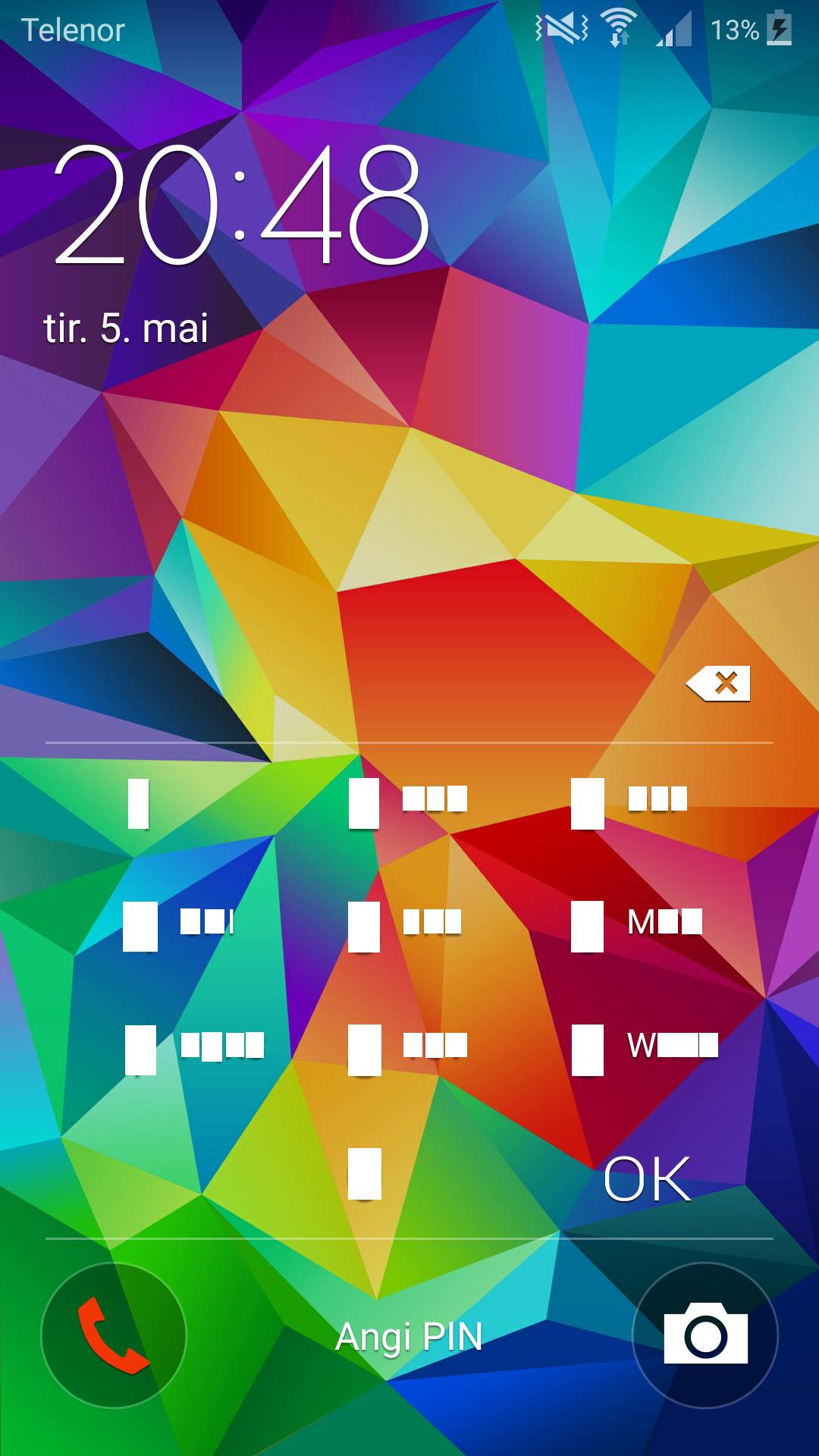Tap the keypad key with M letters
This screenshot has width=819, height=1456.
click(637, 925)
